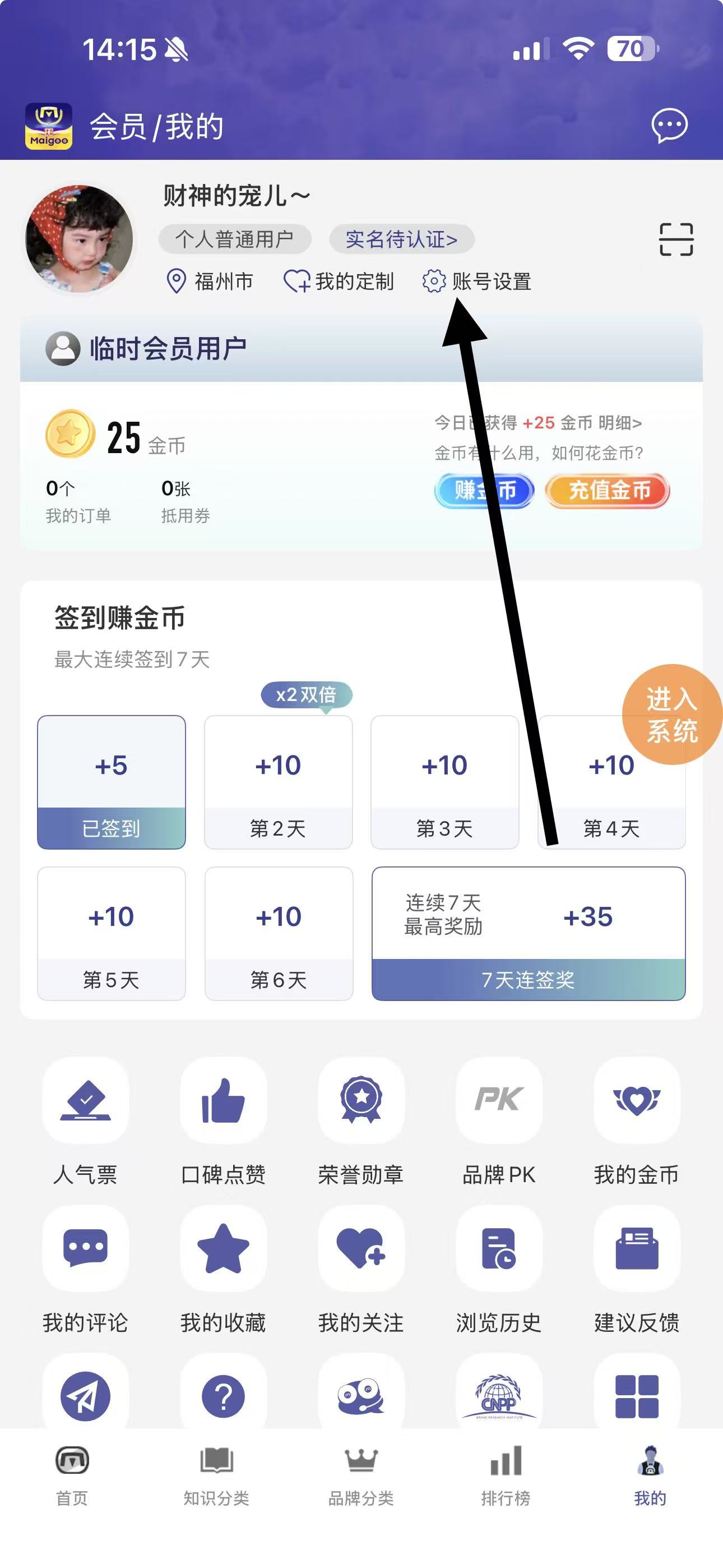
Task: Tap 实名待认证 to verify real name
Action: coord(402,239)
